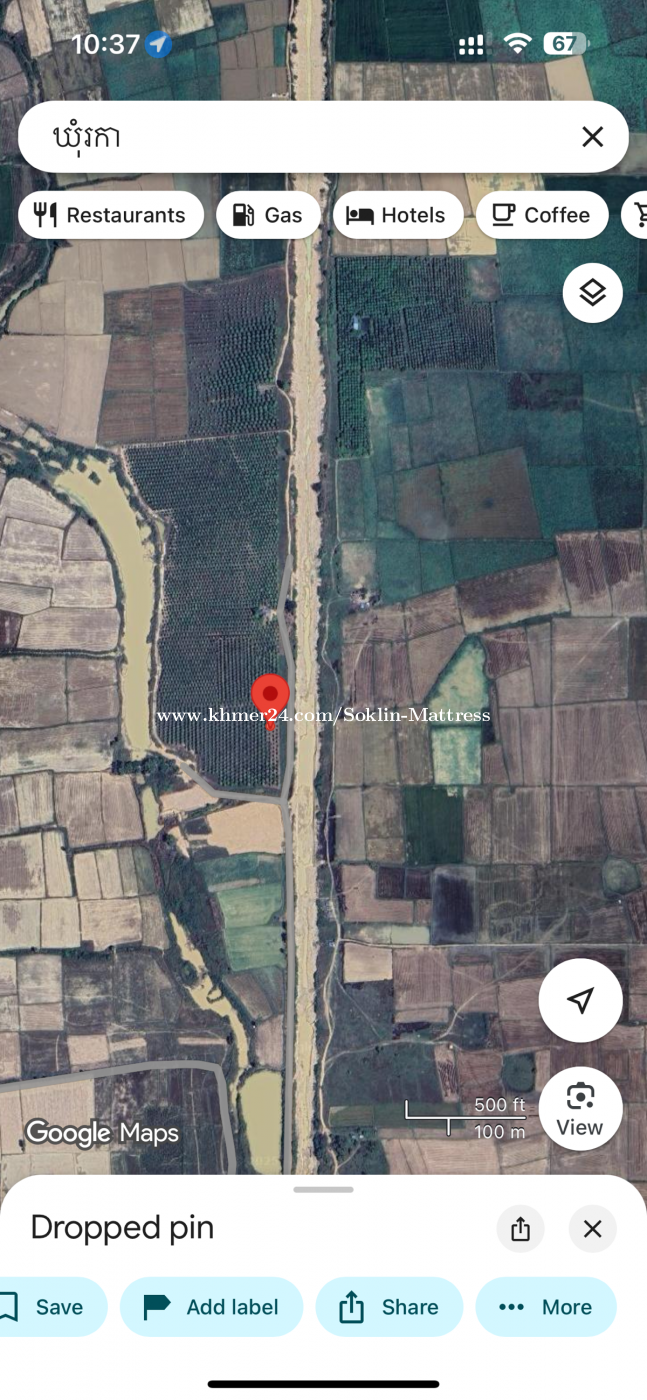Tap the Share chip button
This screenshot has width=647, height=1400.
click(389, 1307)
